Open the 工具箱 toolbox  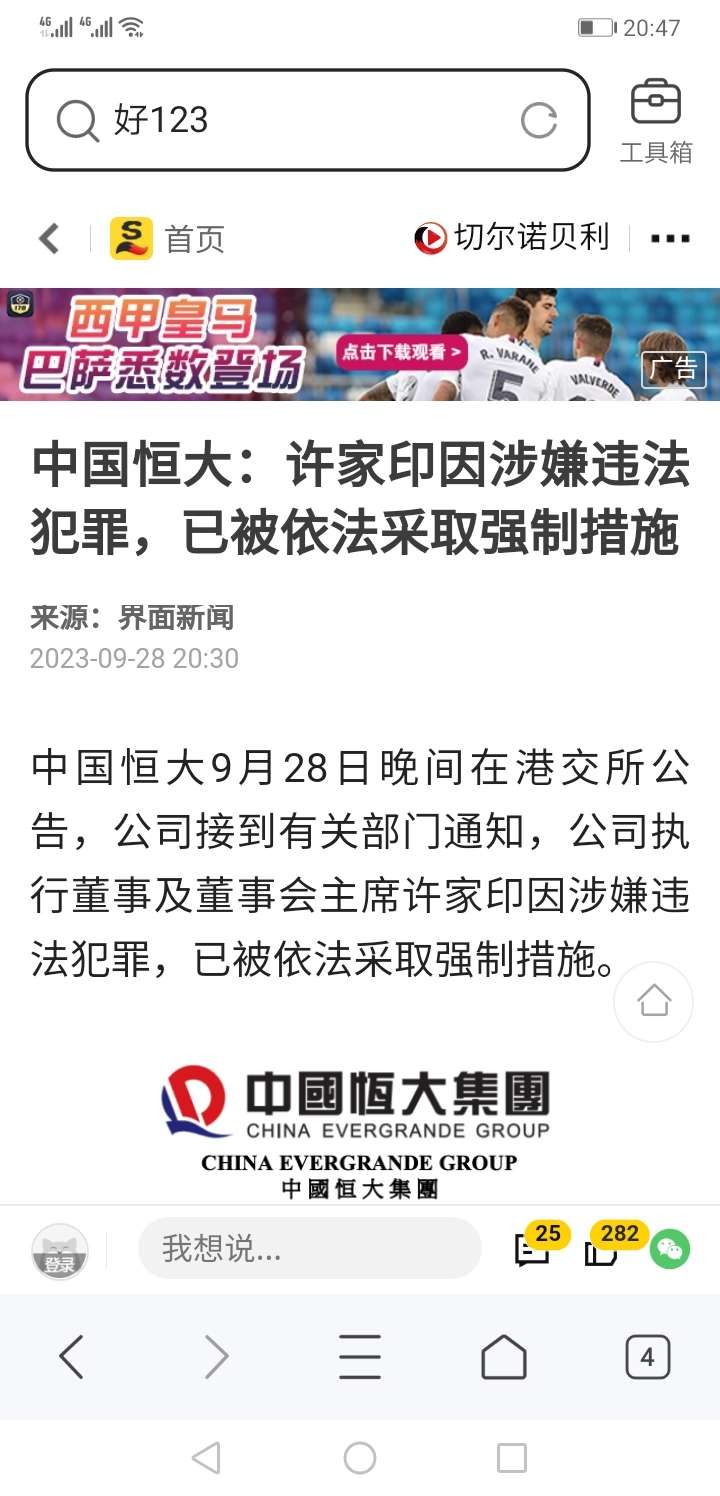point(656,122)
